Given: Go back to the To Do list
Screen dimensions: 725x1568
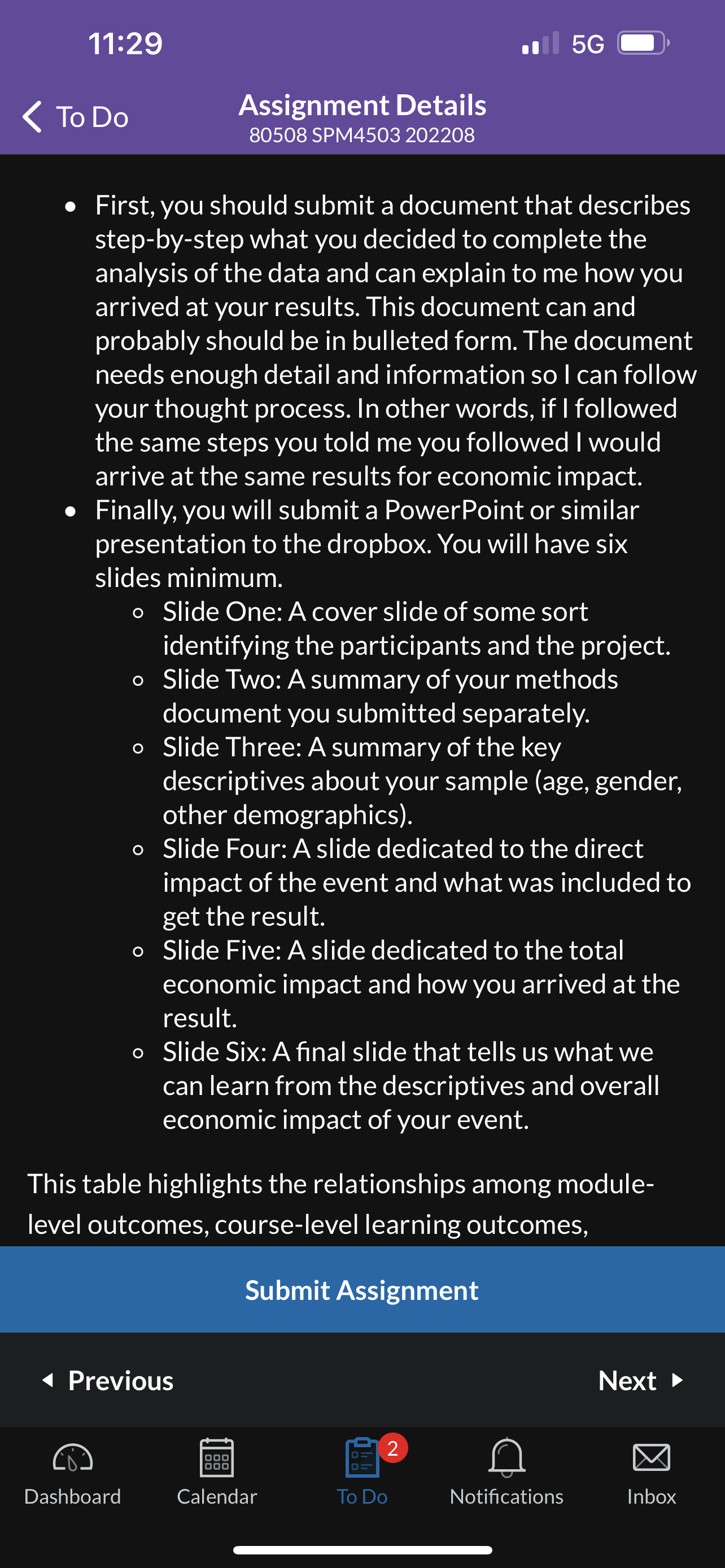Looking at the screenshot, I should pos(76,116).
